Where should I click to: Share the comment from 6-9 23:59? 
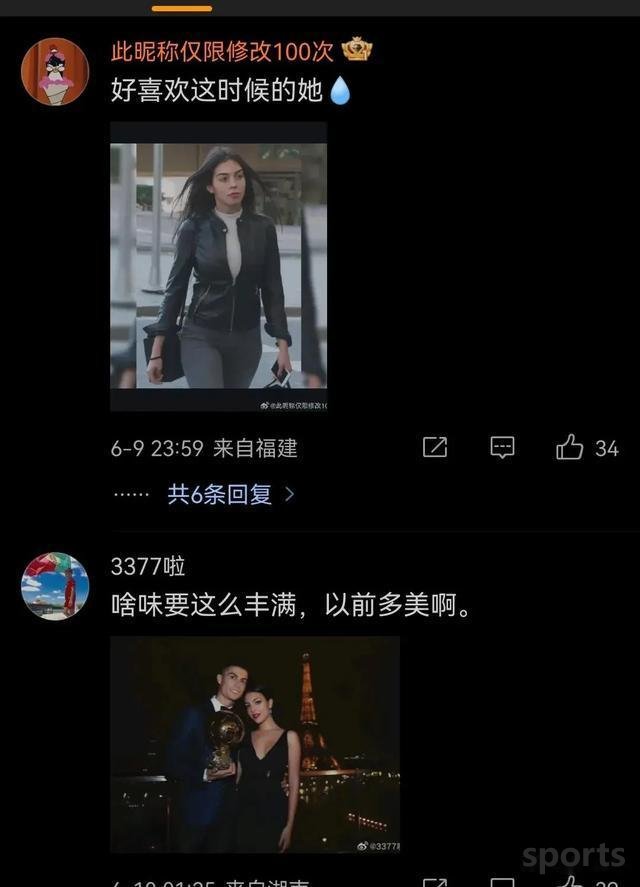[435, 448]
